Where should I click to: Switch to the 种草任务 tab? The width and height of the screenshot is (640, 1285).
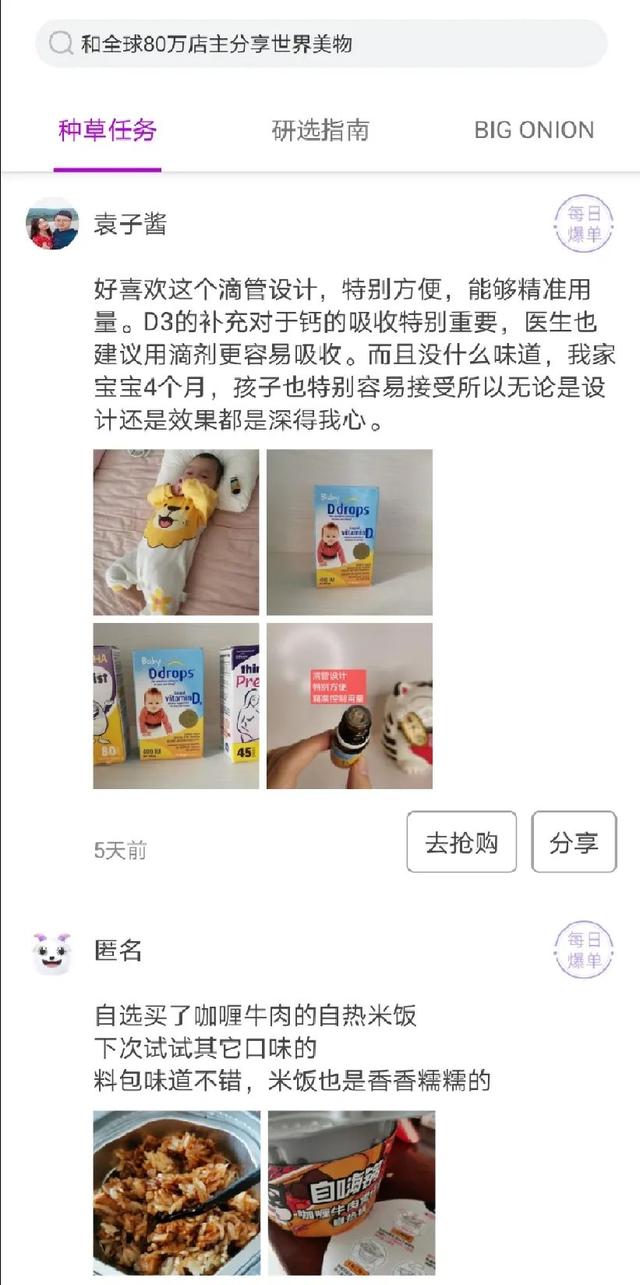pos(107,130)
